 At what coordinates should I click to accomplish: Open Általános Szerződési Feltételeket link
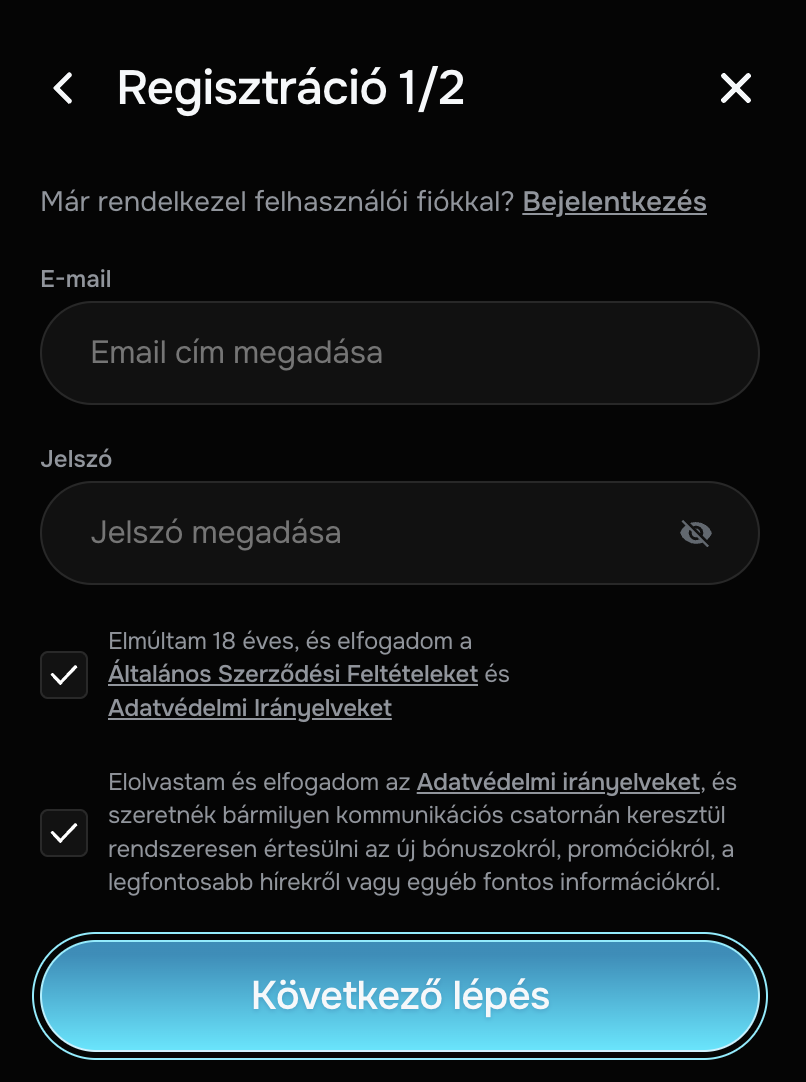click(292, 674)
